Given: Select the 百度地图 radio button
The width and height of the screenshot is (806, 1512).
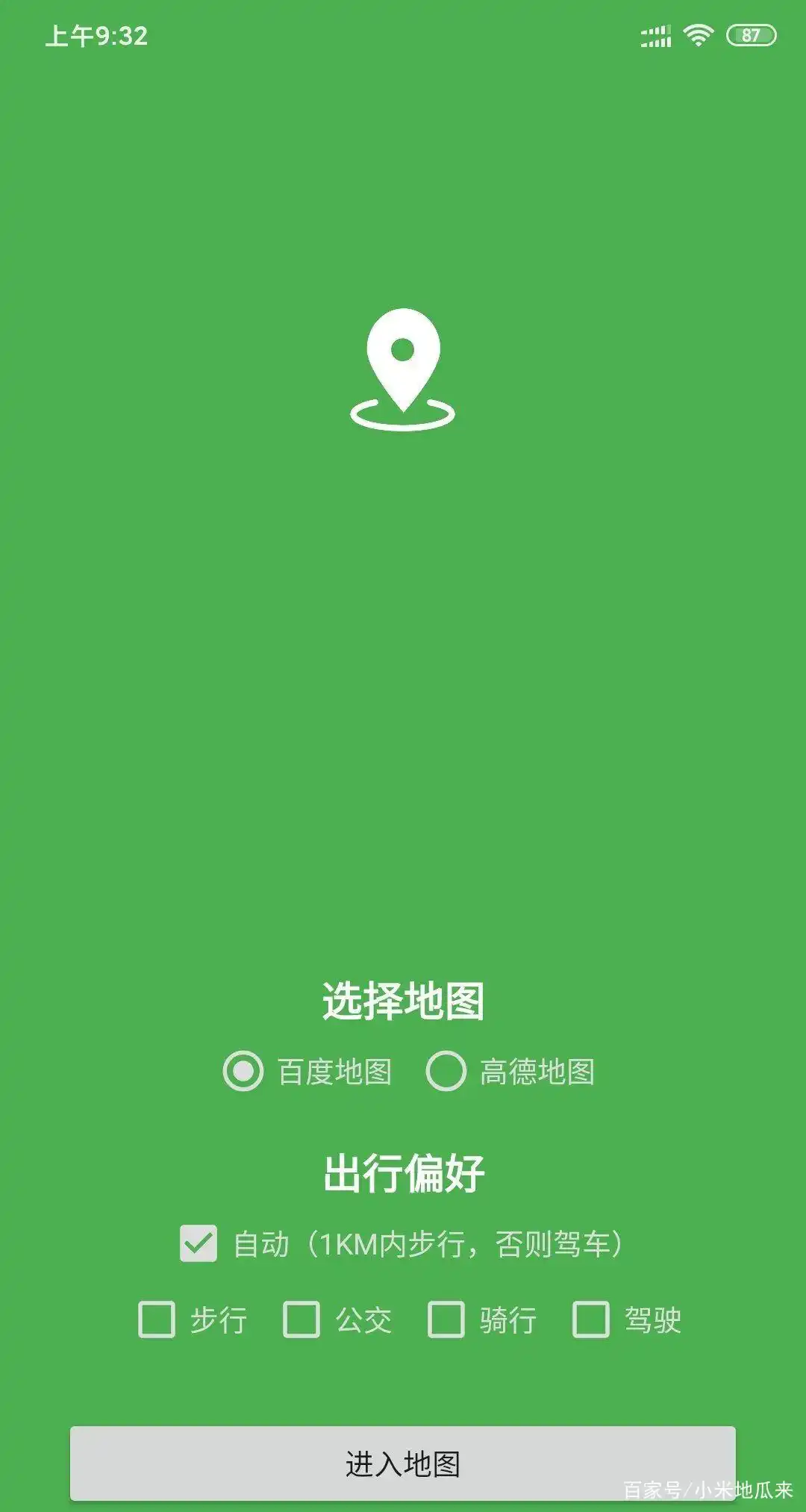Looking at the screenshot, I should point(243,1072).
